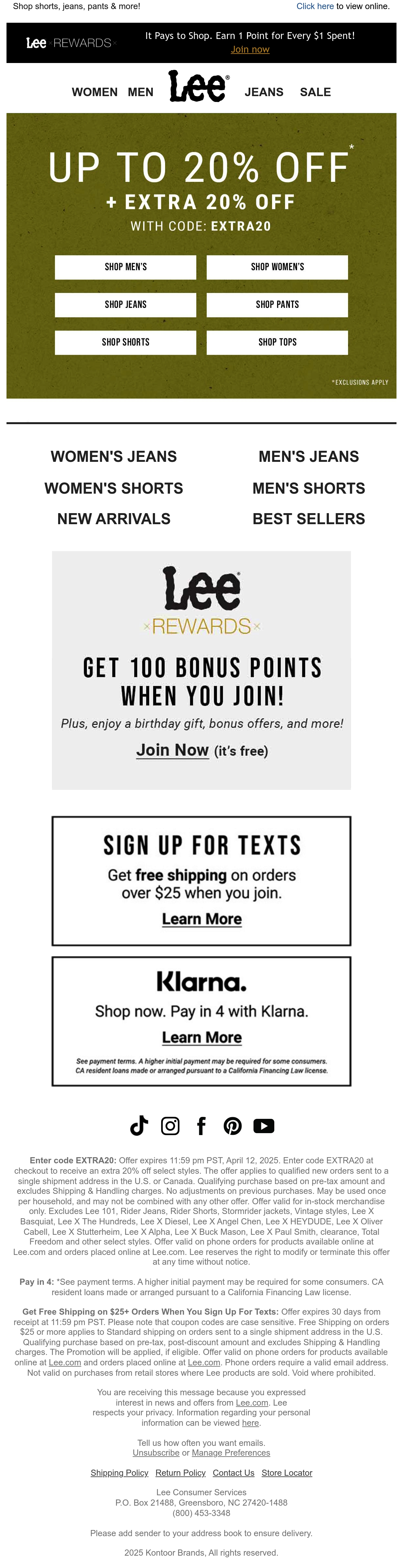Open the WOMEN navigation link

coord(94,92)
